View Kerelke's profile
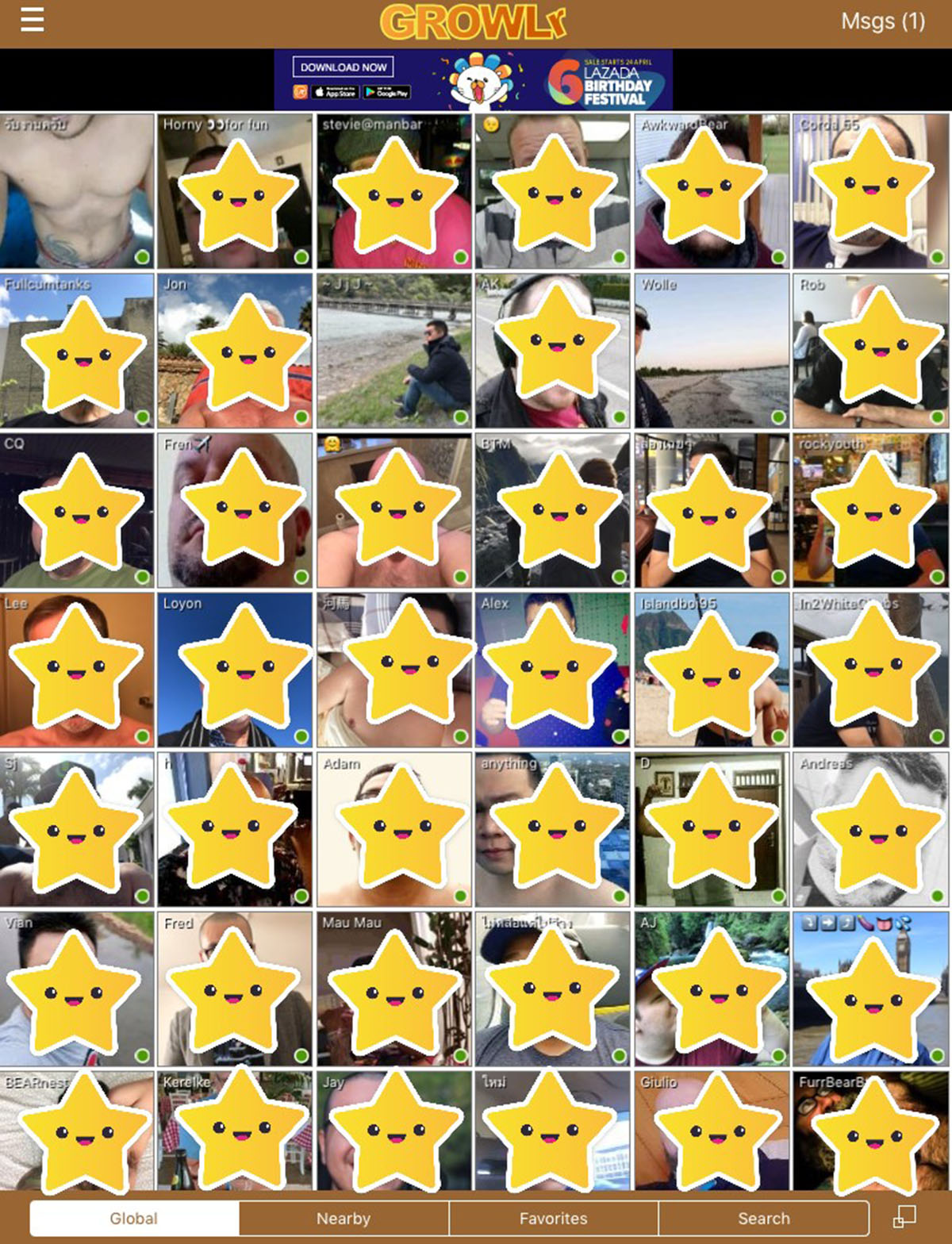Image resolution: width=952 pixels, height=1244 pixels. [x=236, y=1131]
